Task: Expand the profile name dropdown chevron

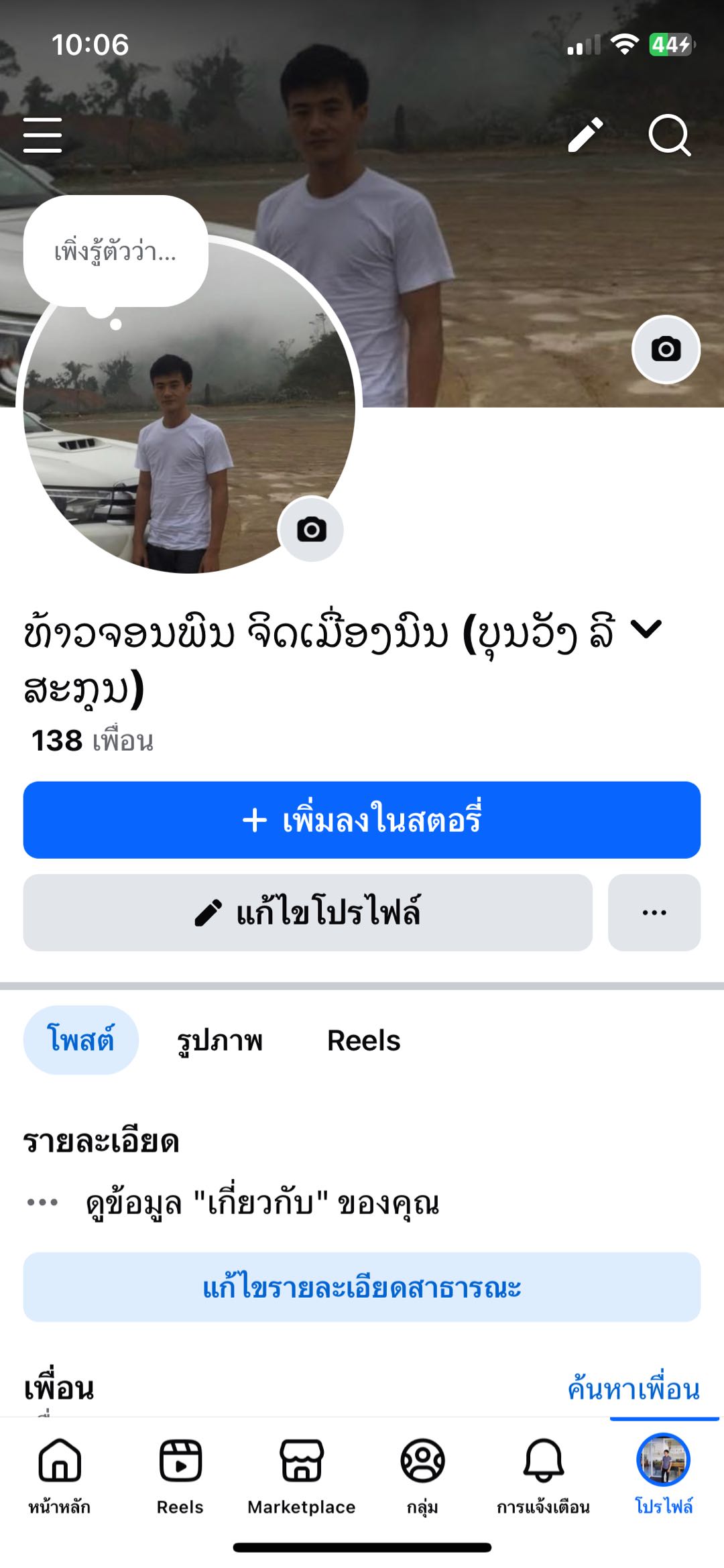Action: 646,629
